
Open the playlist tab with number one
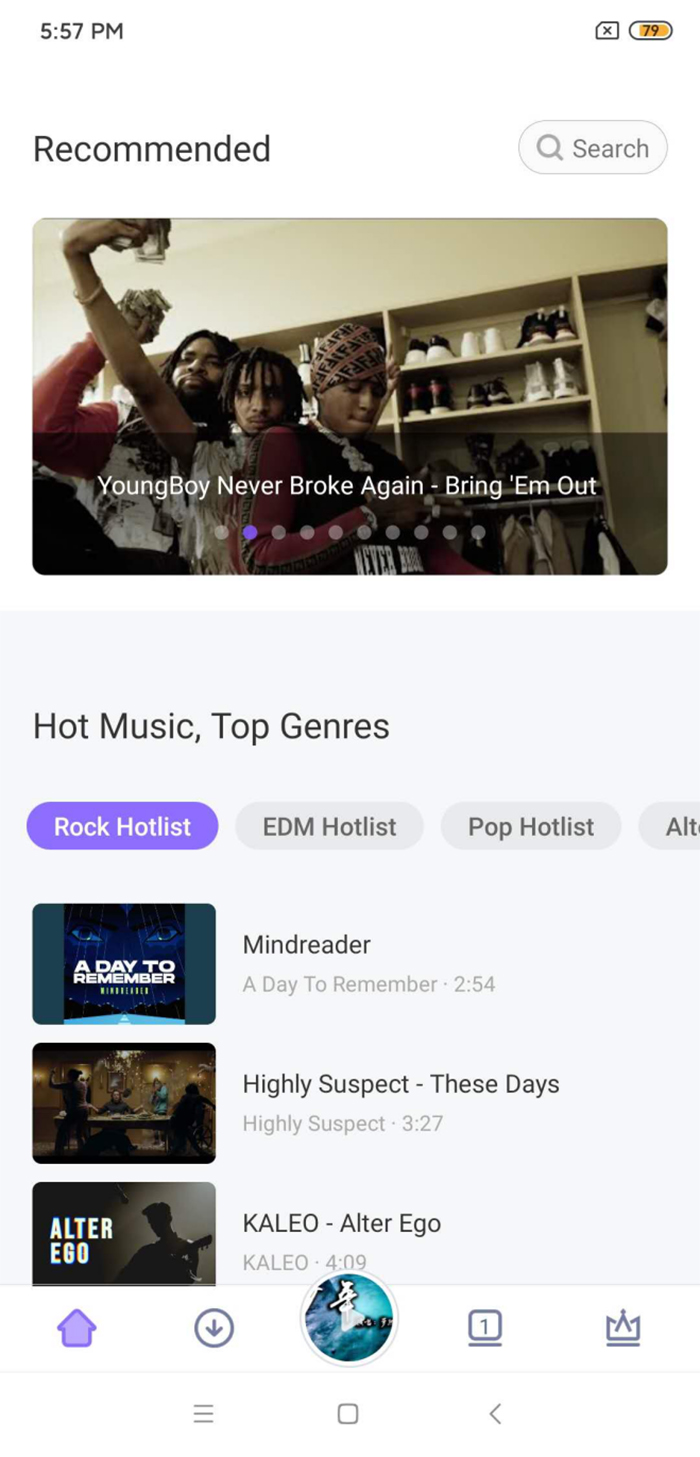pyautogui.click(x=484, y=1327)
